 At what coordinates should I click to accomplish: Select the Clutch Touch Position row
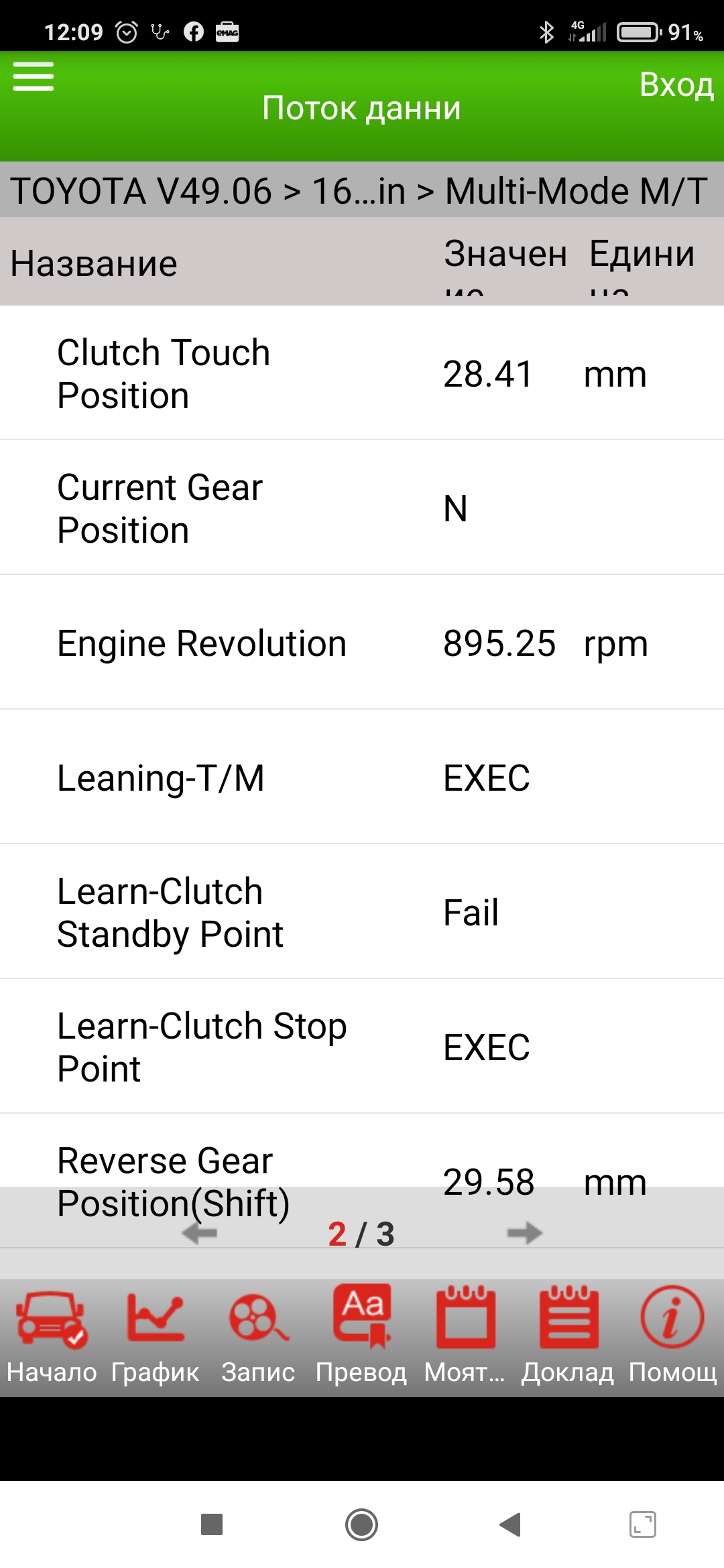pyautogui.click(x=362, y=373)
